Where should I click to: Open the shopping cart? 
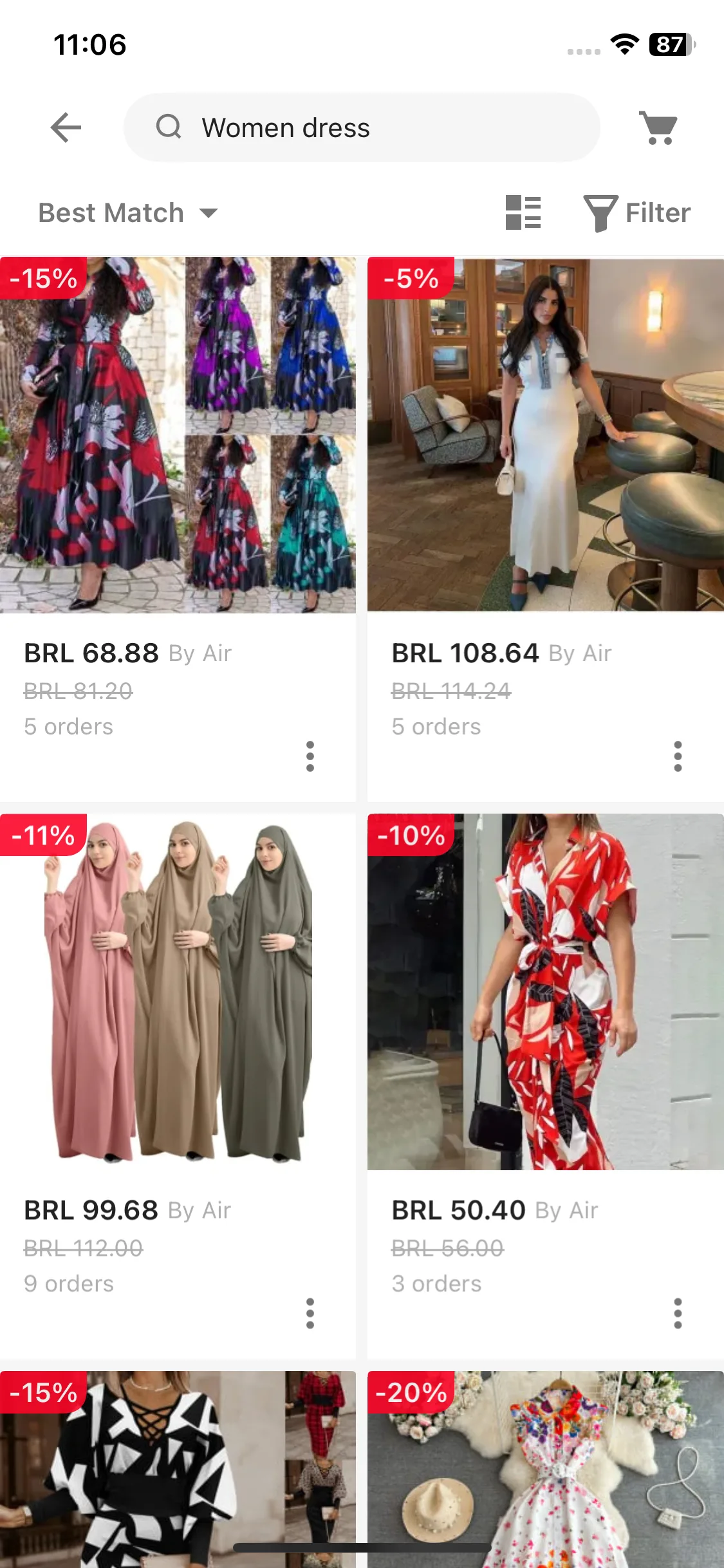click(658, 127)
